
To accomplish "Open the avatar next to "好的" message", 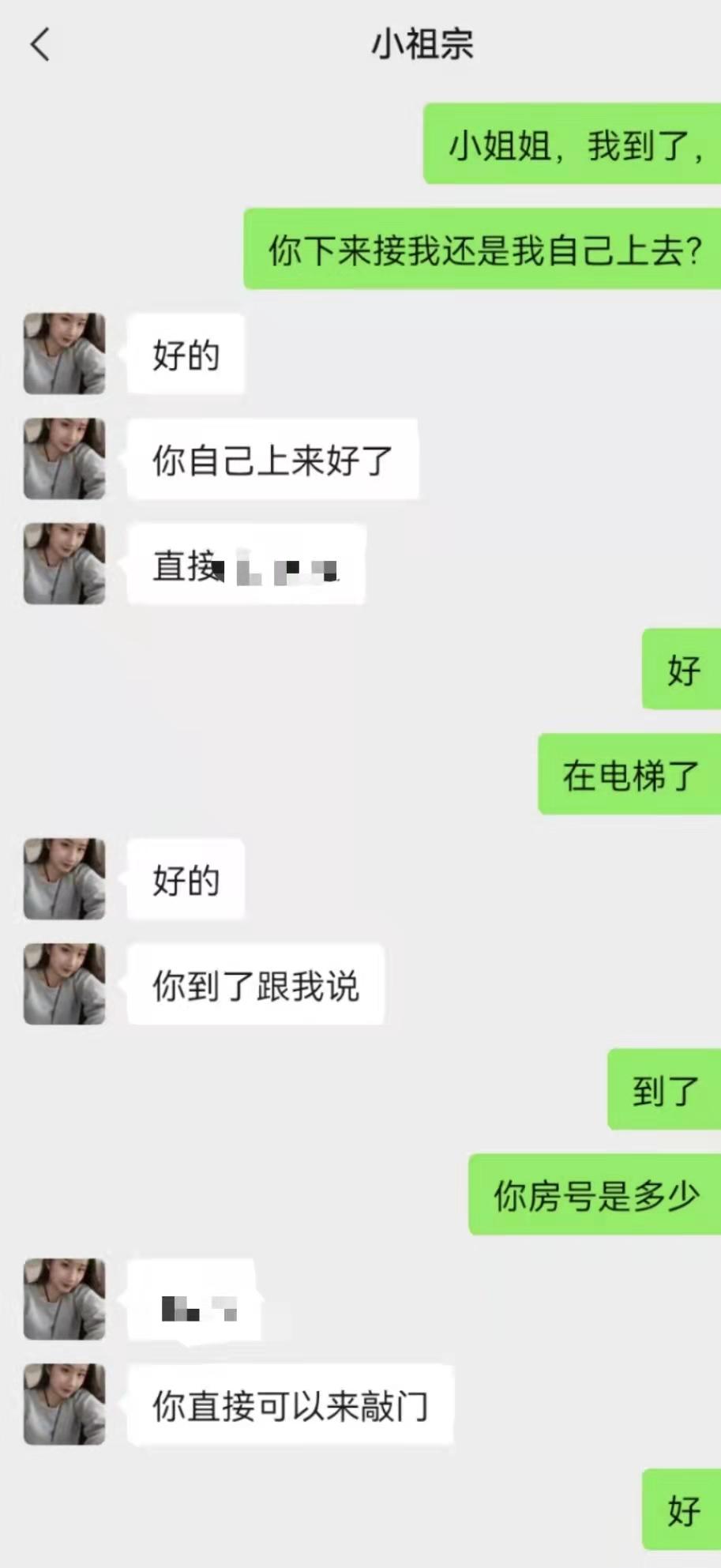I will pos(63,353).
